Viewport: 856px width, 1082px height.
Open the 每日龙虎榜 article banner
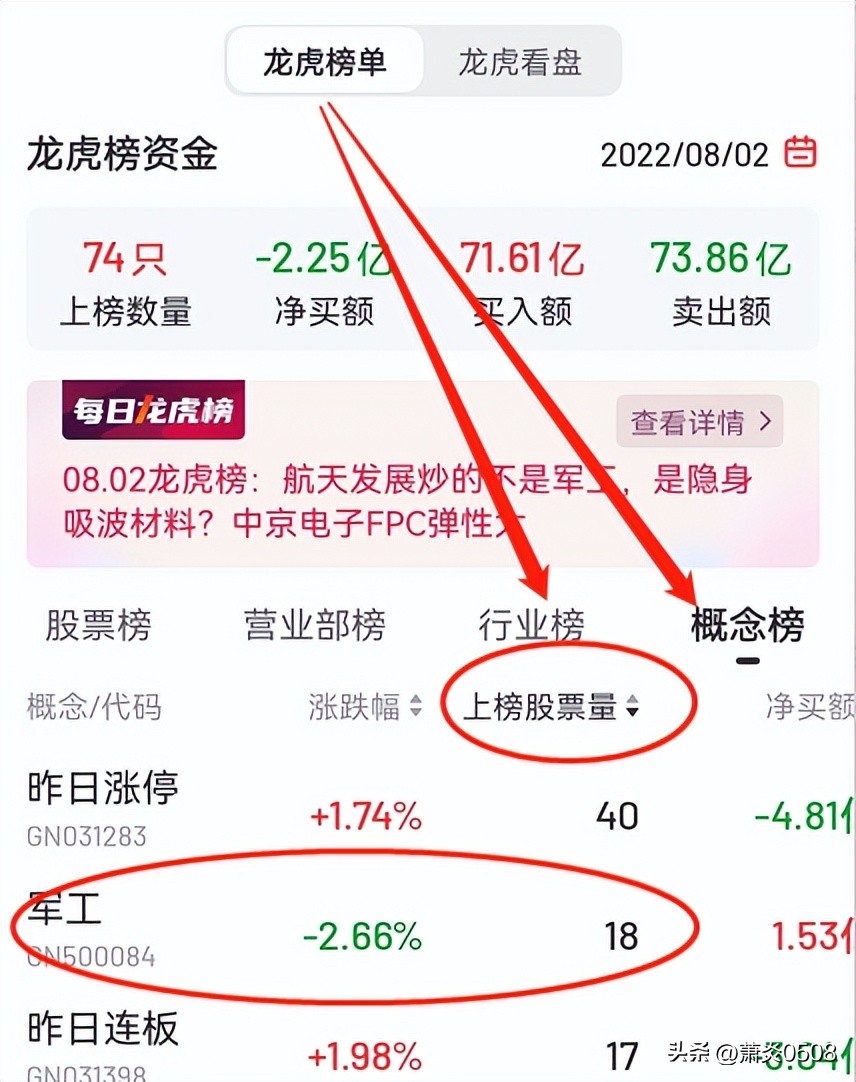click(x=422, y=473)
